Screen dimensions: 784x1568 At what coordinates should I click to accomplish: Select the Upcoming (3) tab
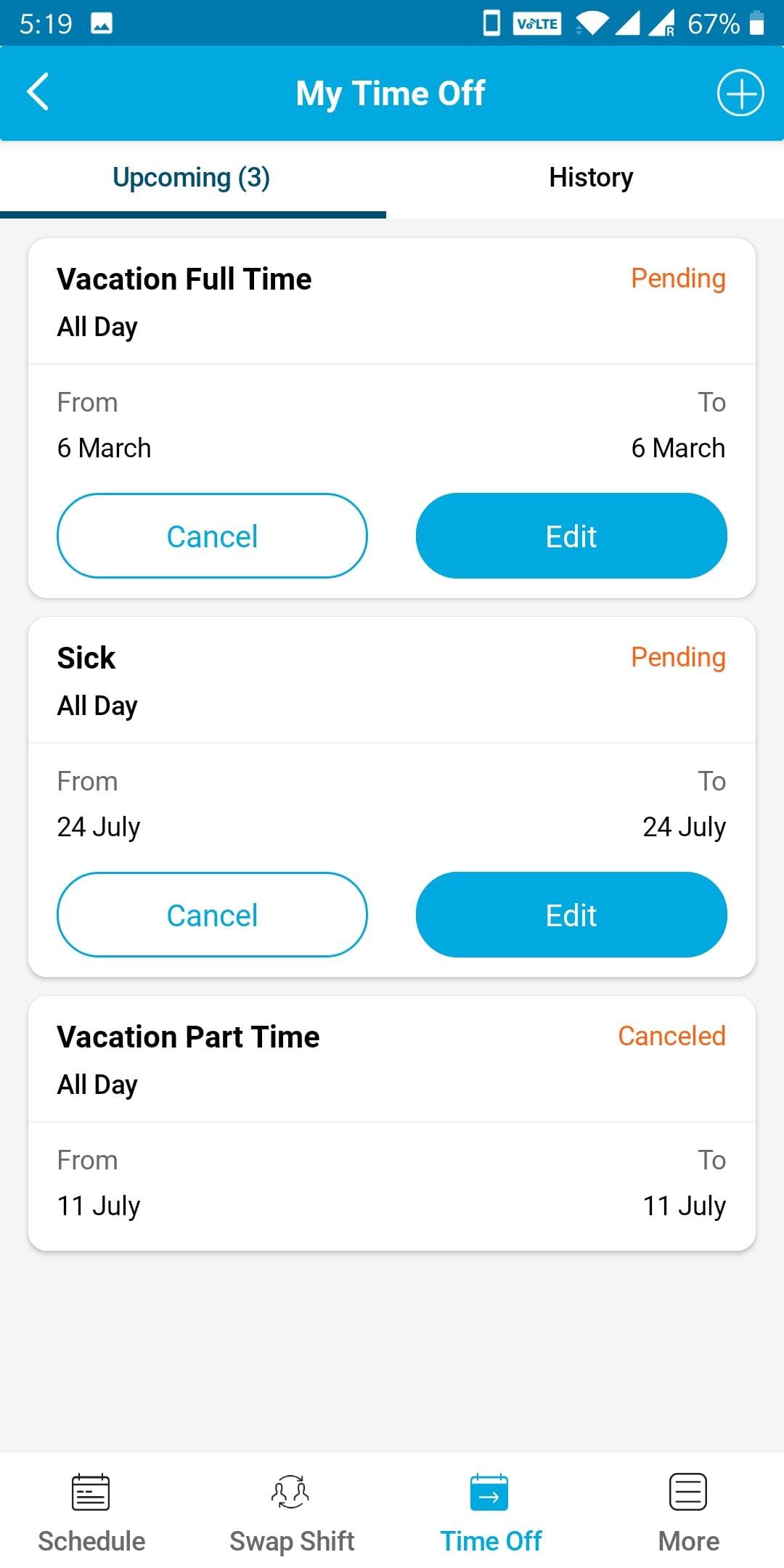tap(191, 177)
